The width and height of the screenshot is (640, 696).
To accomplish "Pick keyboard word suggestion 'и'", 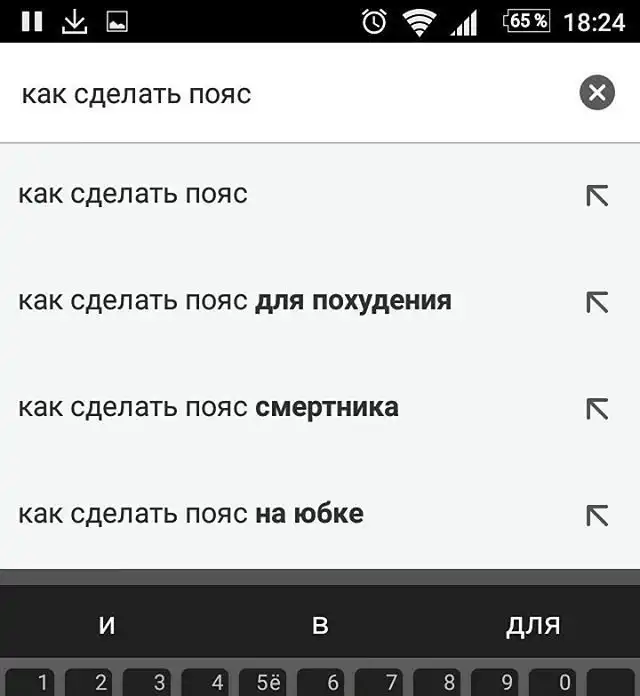I will [107, 626].
